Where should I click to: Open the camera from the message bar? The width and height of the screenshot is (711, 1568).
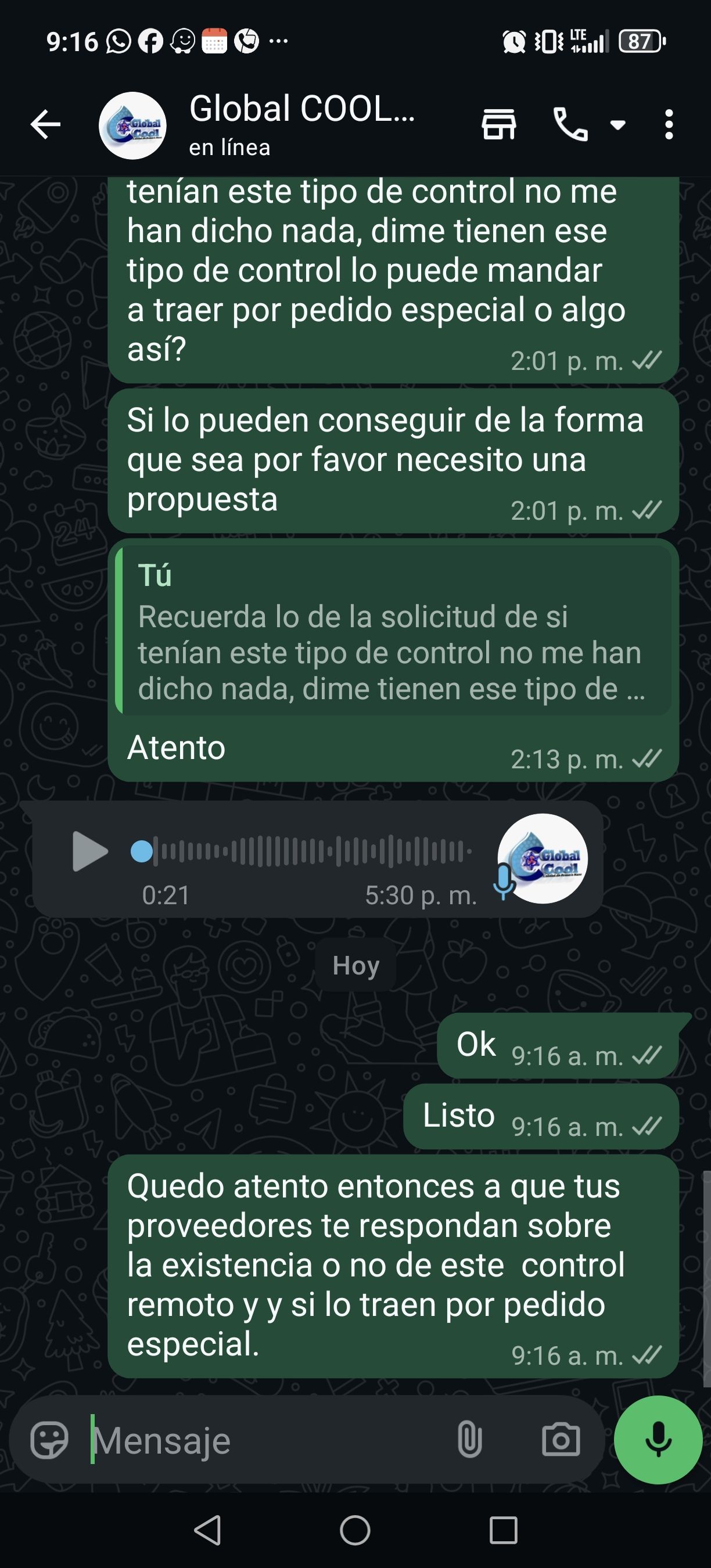(561, 1440)
